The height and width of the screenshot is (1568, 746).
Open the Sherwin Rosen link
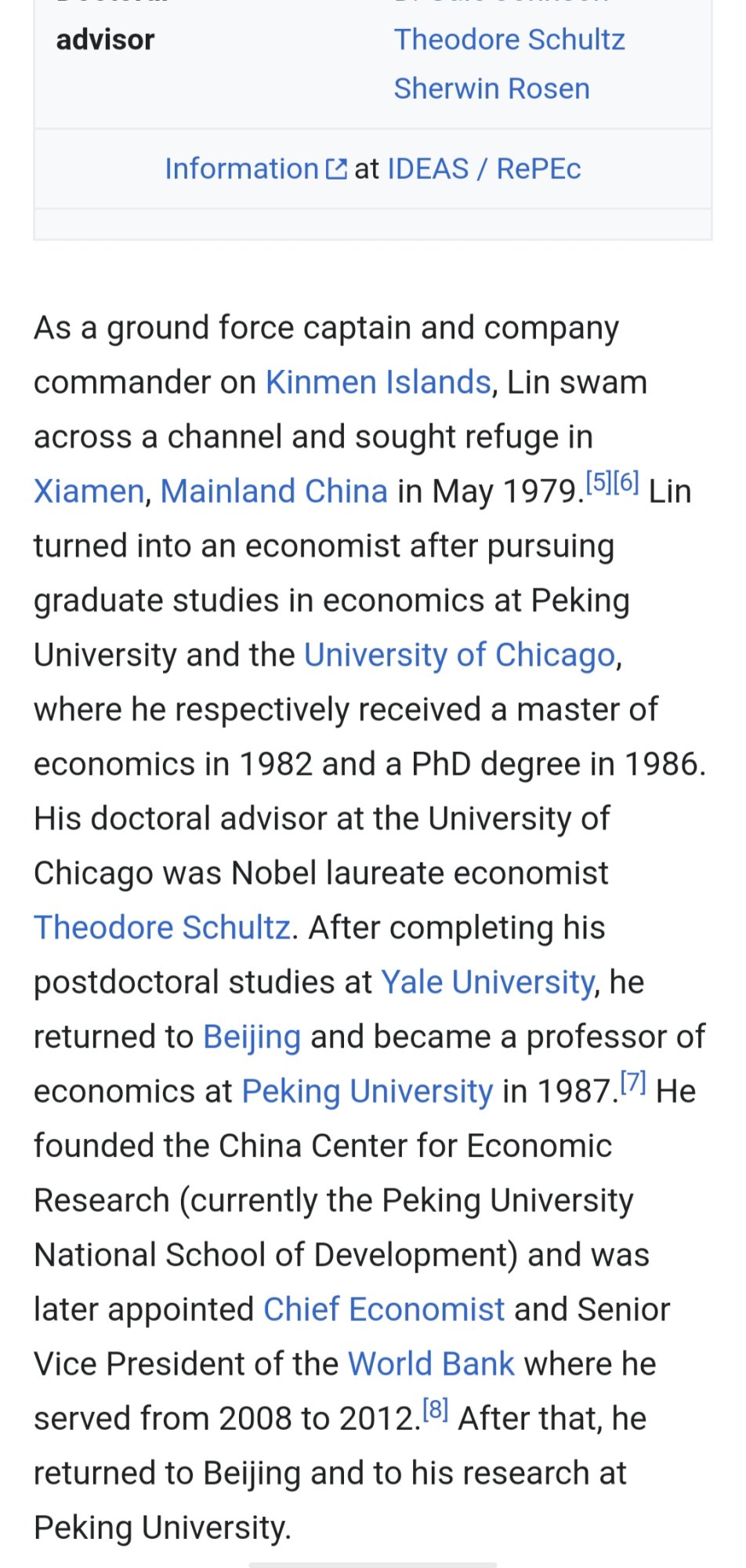[491, 89]
